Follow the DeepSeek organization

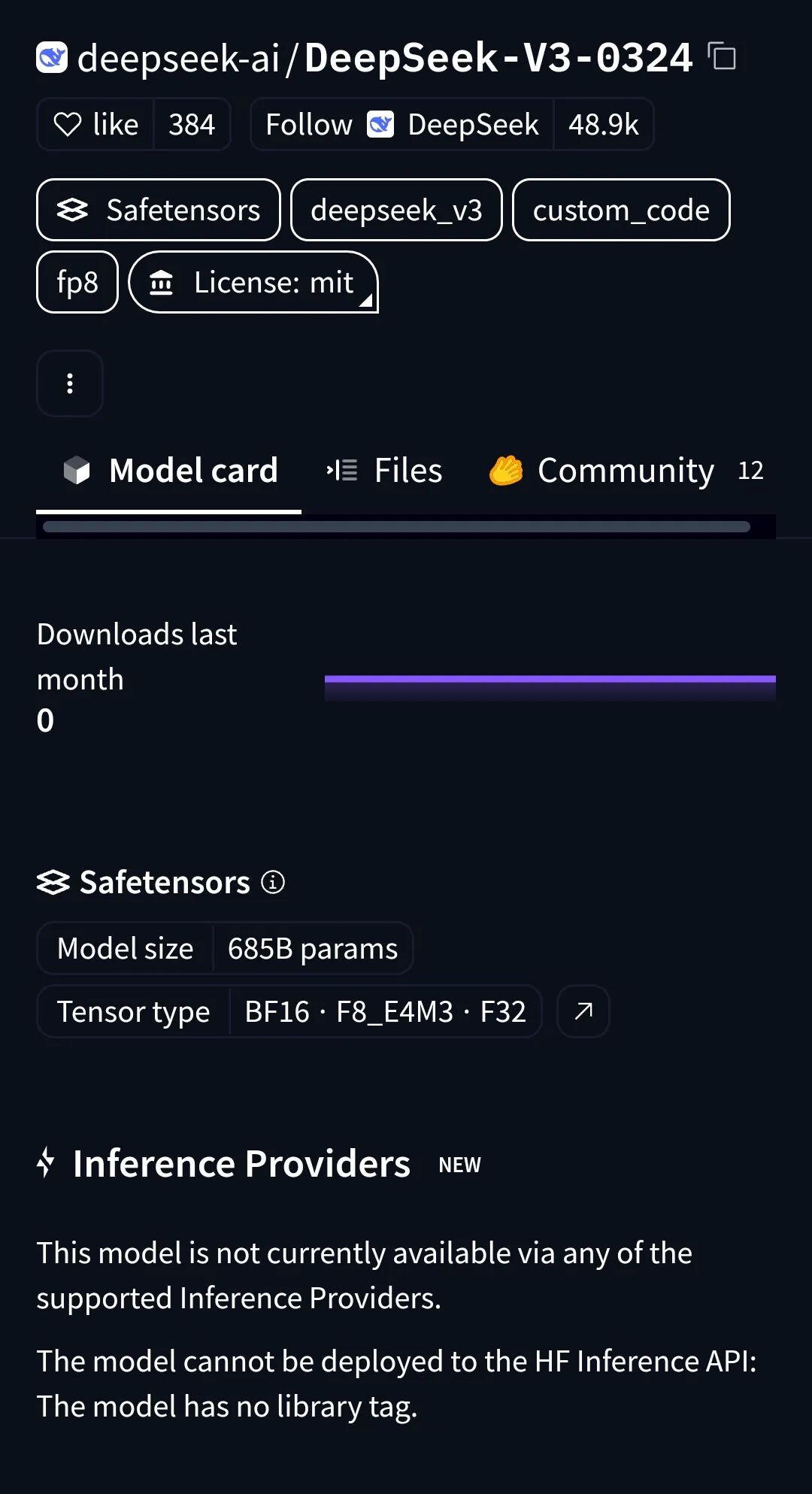pos(401,125)
